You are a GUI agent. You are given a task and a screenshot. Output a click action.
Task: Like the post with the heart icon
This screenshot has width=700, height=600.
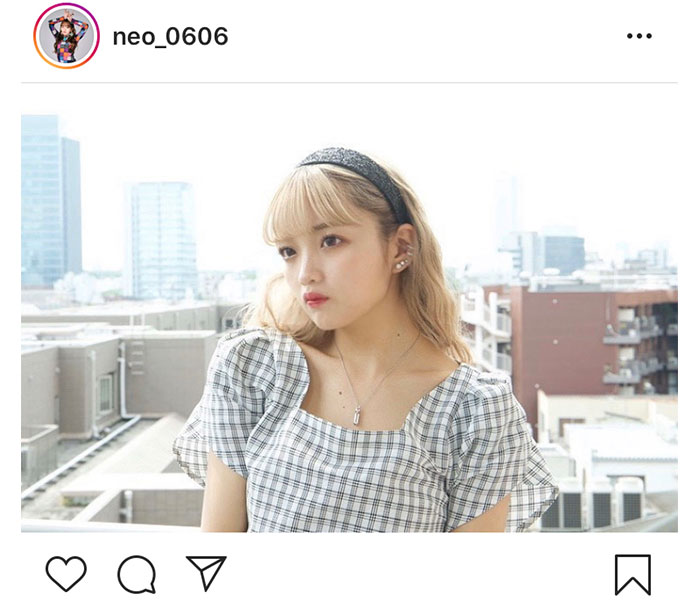click(x=66, y=574)
